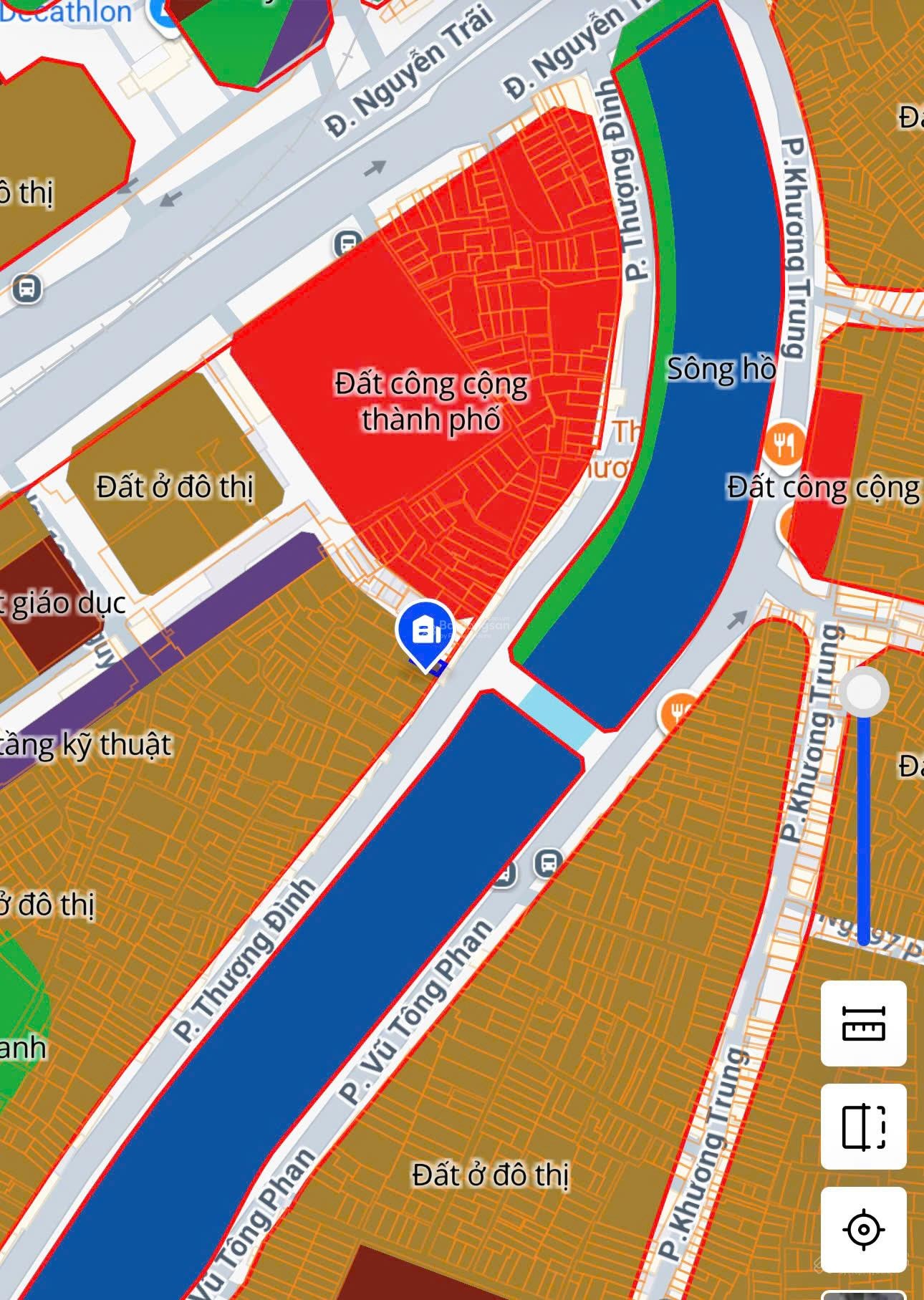Open the ruler measurement tool

pyautogui.click(x=863, y=1023)
